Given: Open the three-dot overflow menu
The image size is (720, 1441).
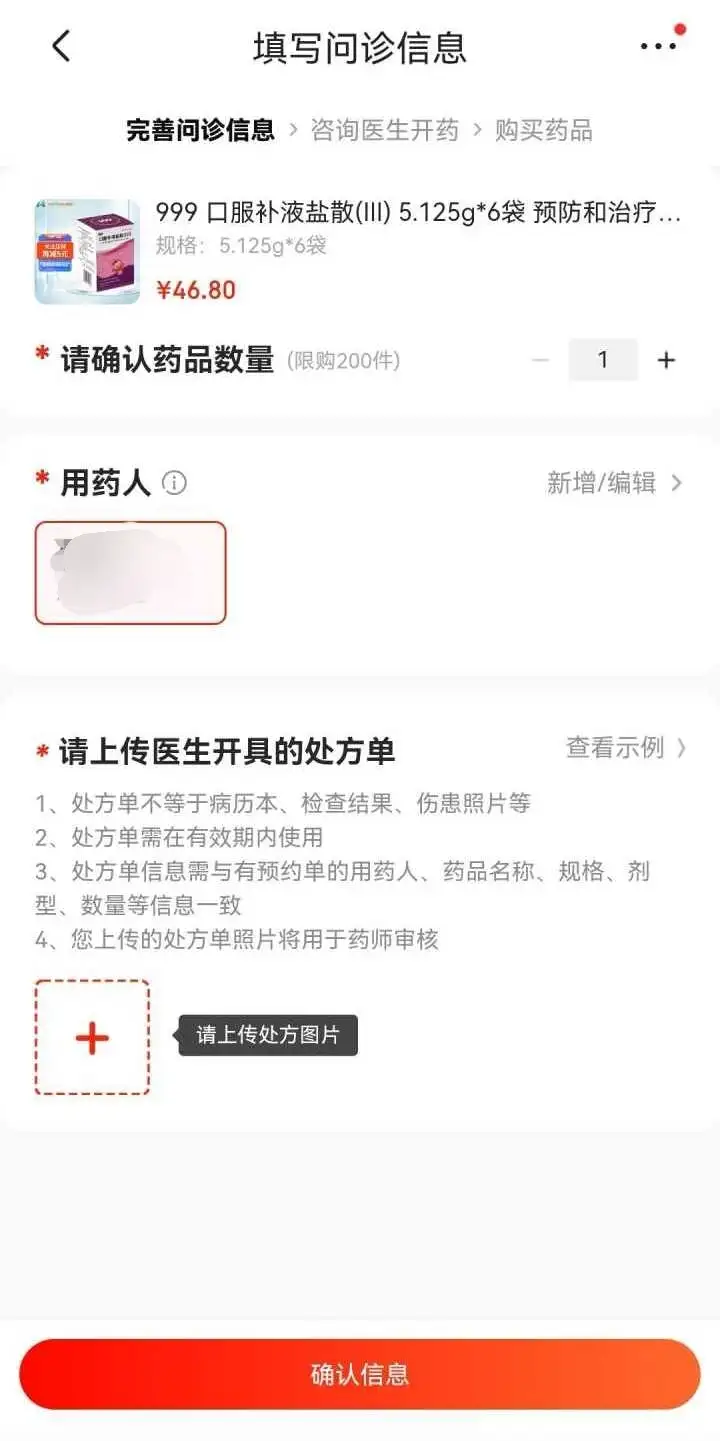Looking at the screenshot, I should coord(658,46).
